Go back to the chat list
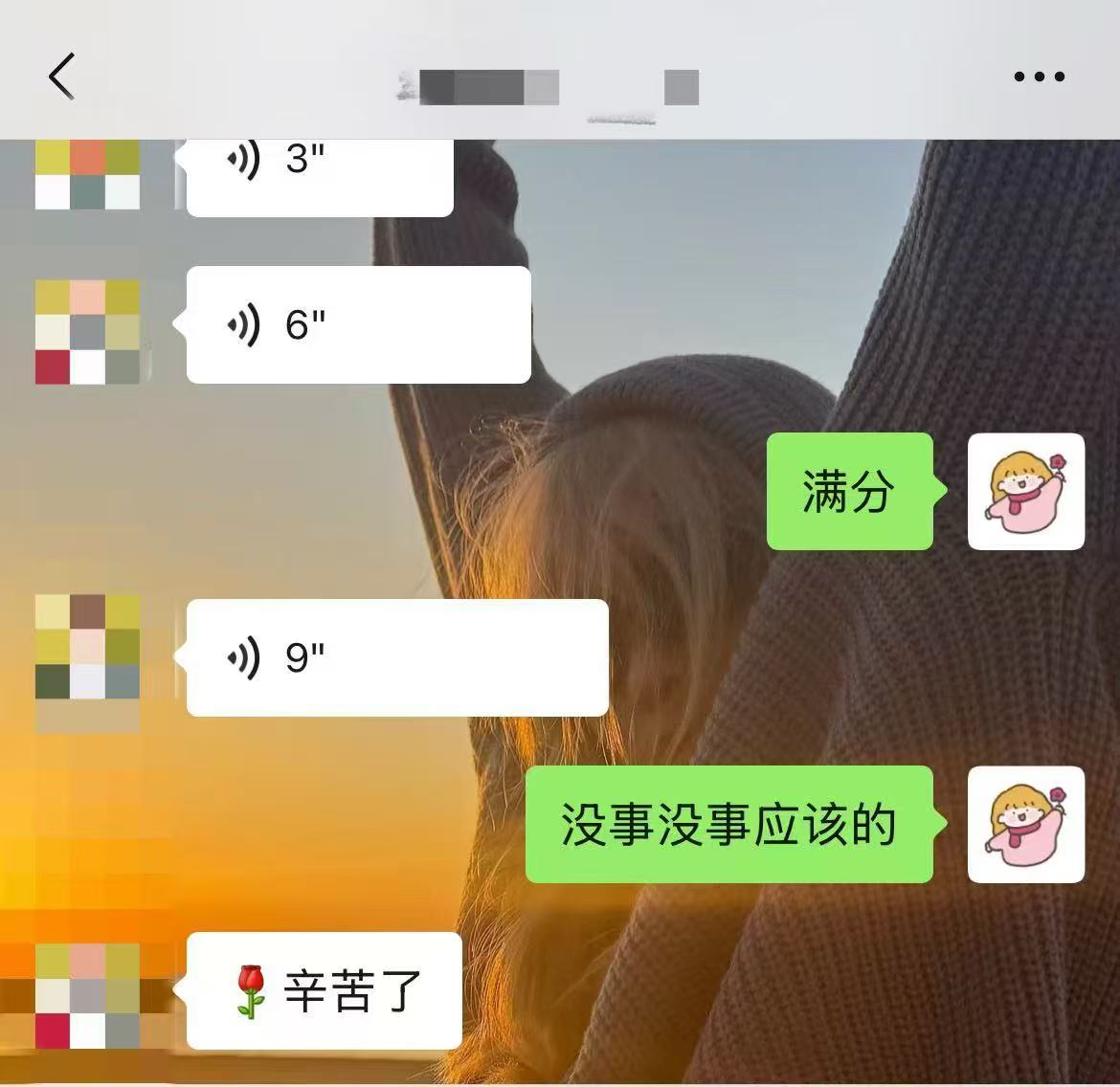The width and height of the screenshot is (1120, 1087). point(61,77)
